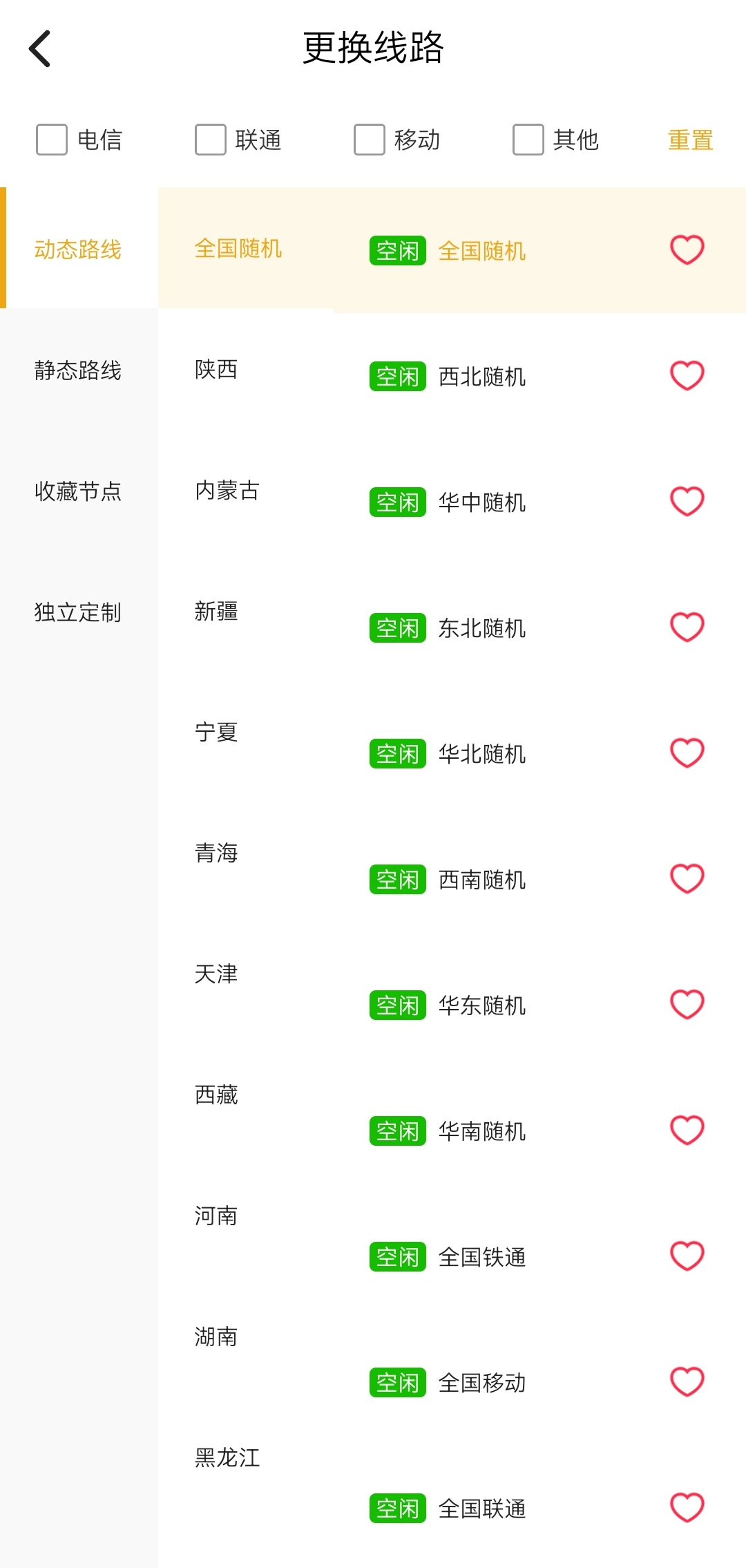Tap the back arrow icon

[39, 47]
